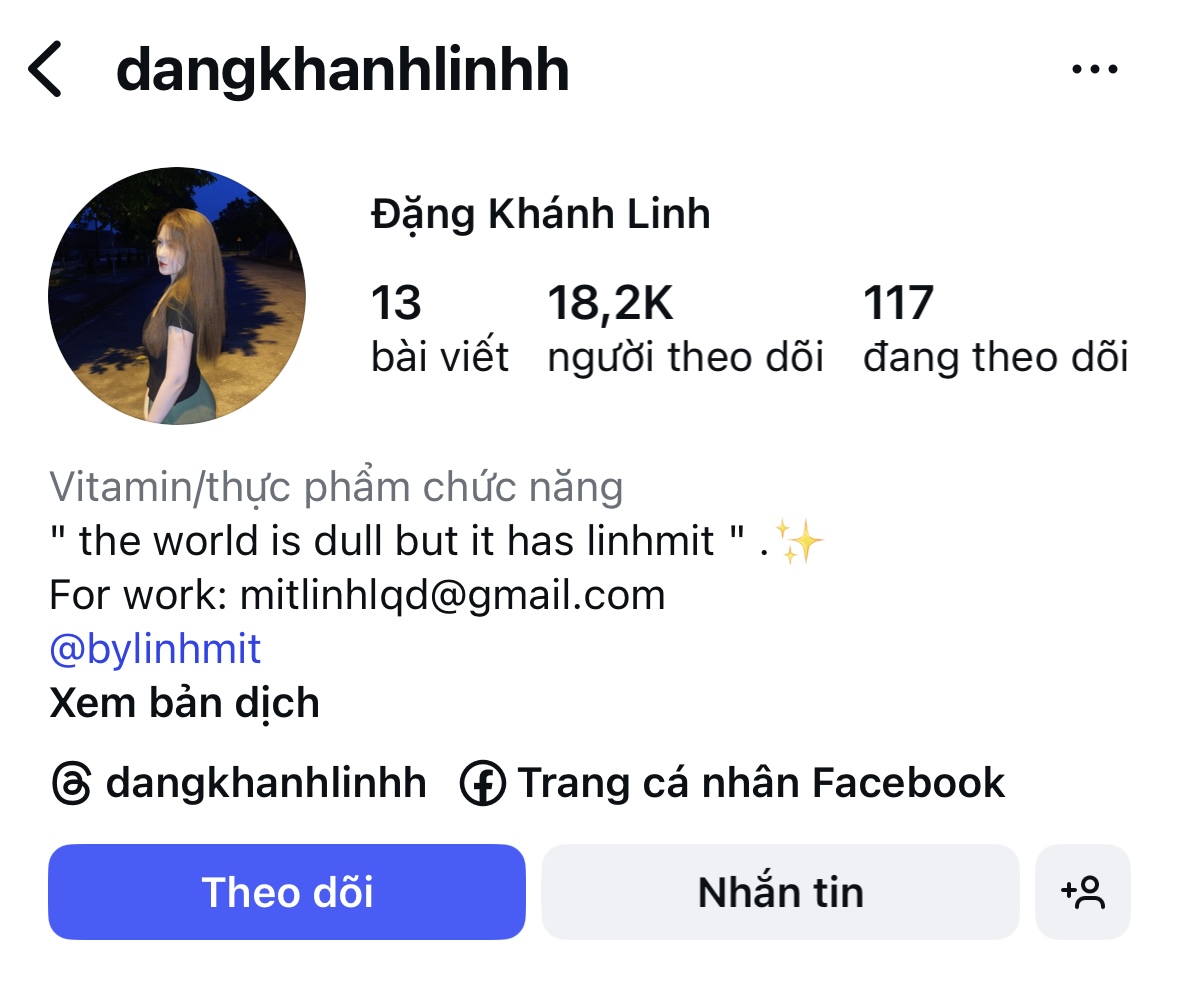Go back using the arrow icon
This screenshot has height=993, width=1179.
point(46,69)
